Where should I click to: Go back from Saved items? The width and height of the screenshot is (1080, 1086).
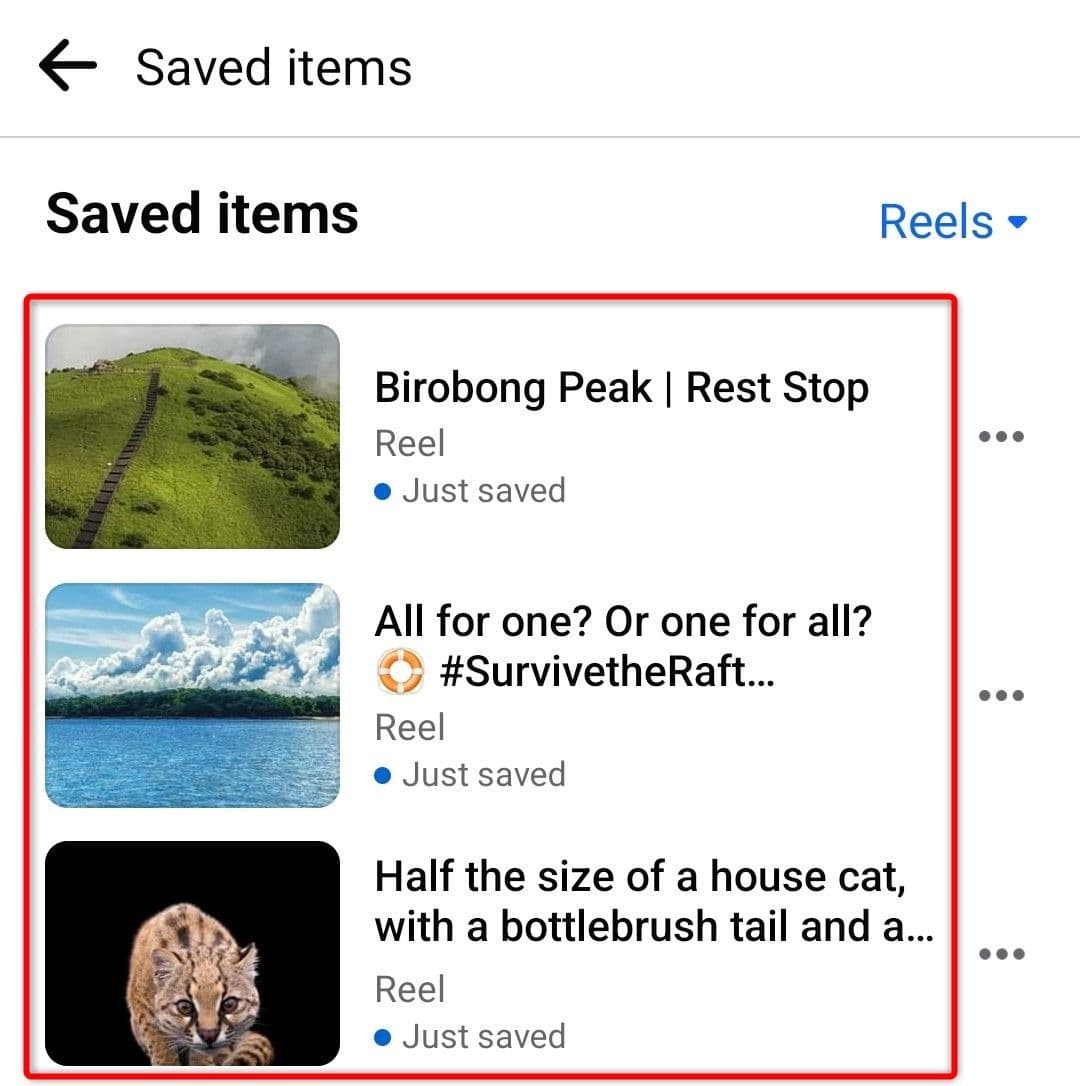tap(67, 67)
